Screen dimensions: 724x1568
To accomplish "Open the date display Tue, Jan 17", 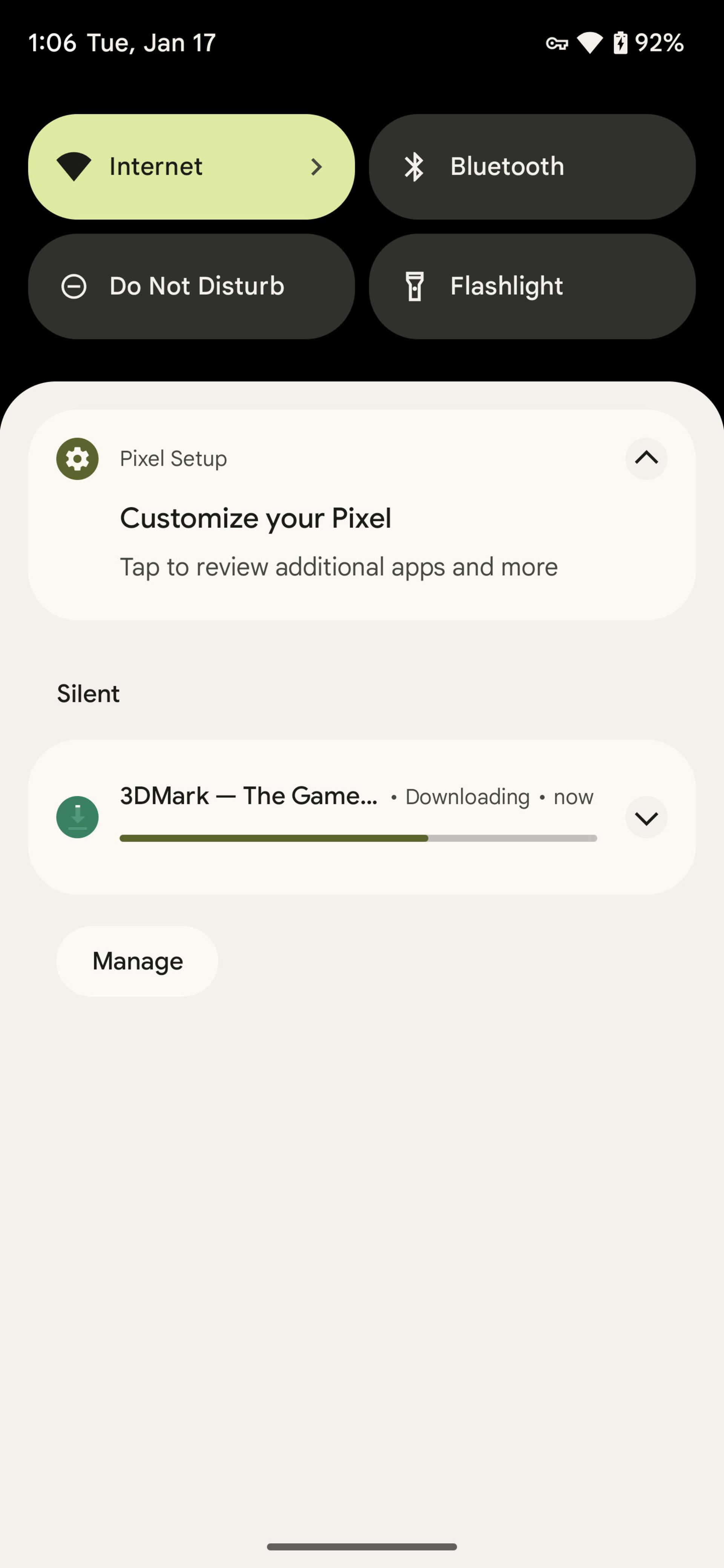I will click(150, 43).
